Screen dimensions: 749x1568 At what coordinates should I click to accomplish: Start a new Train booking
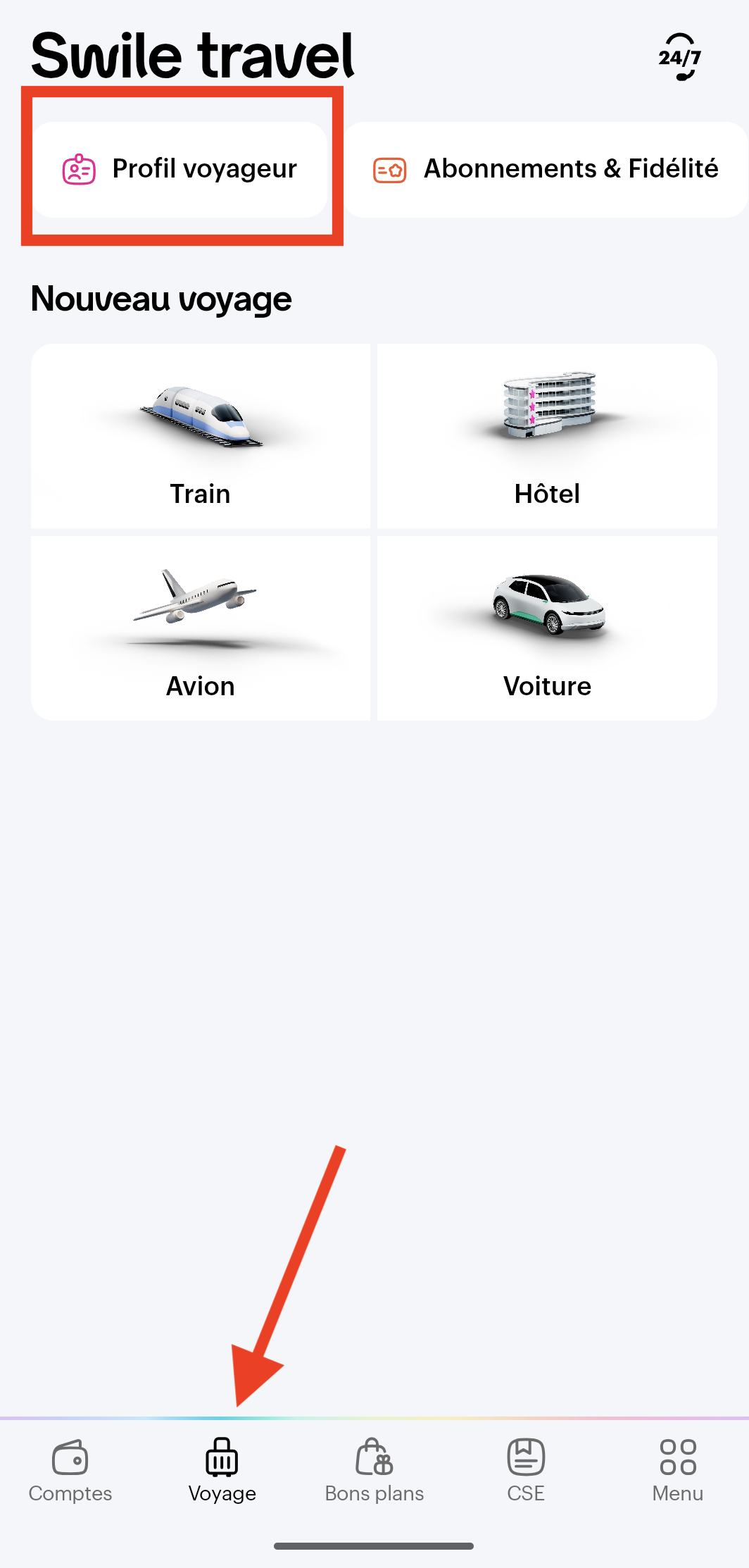click(x=201, y=436)
